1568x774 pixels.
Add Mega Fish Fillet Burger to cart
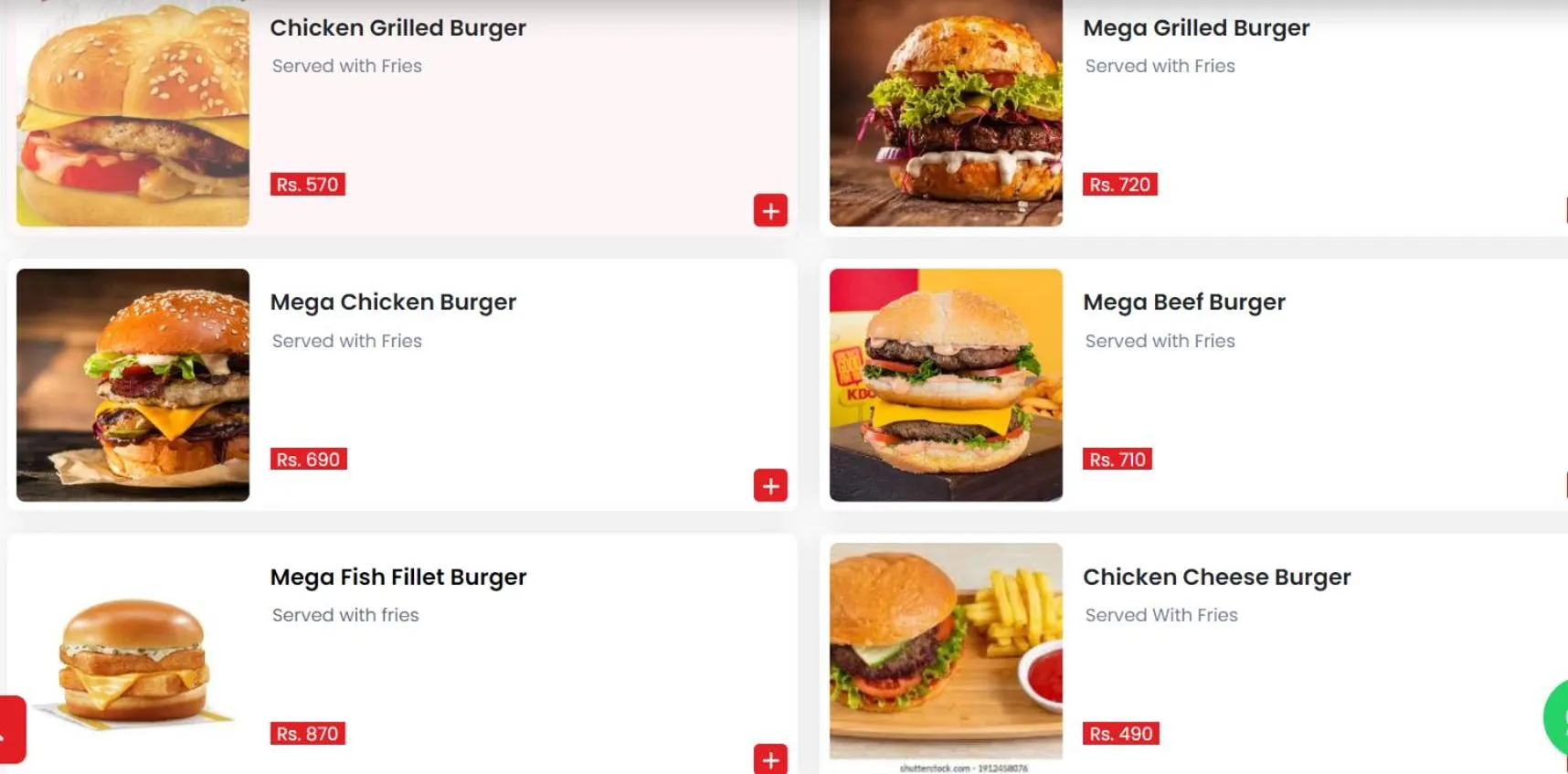770,758
